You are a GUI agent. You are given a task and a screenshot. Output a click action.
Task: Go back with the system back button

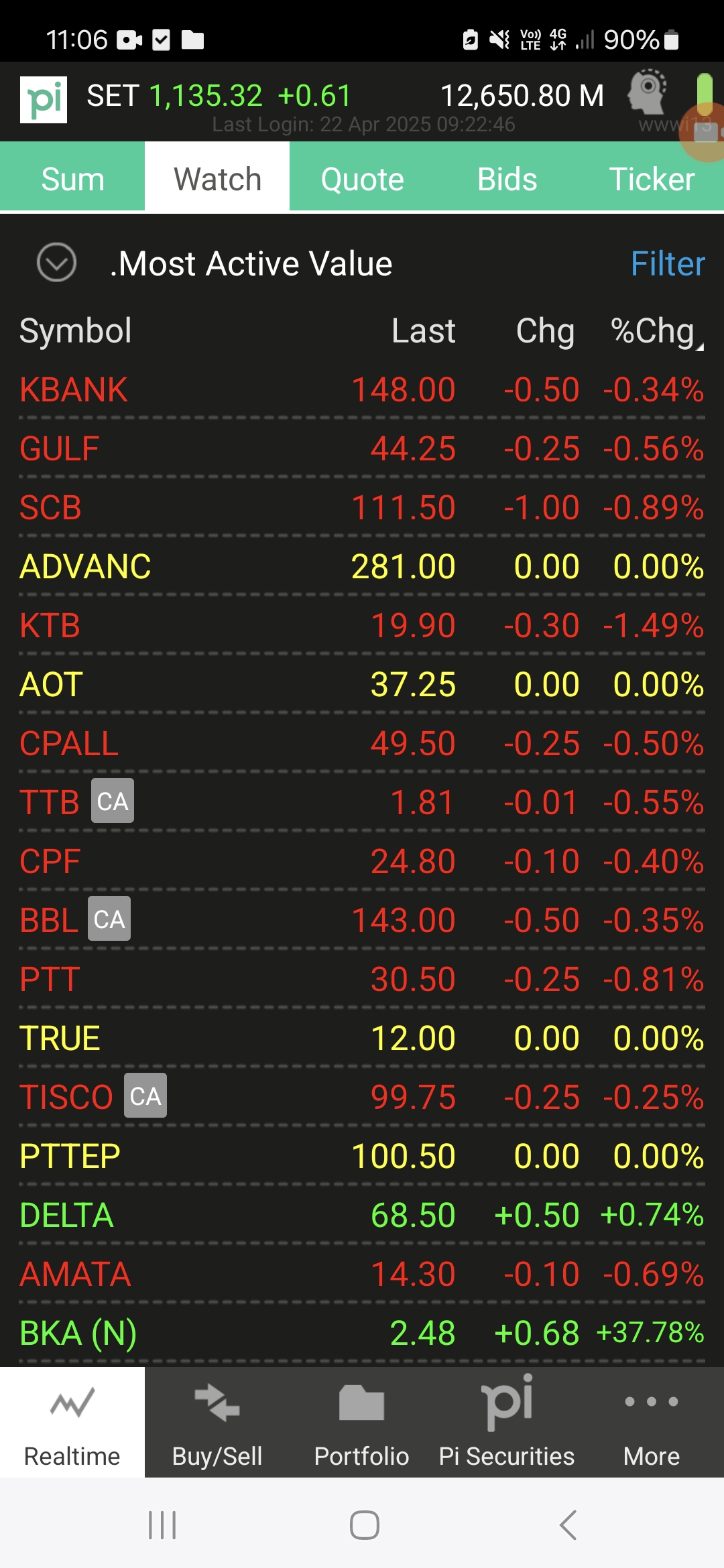(x=567, y=1525)
